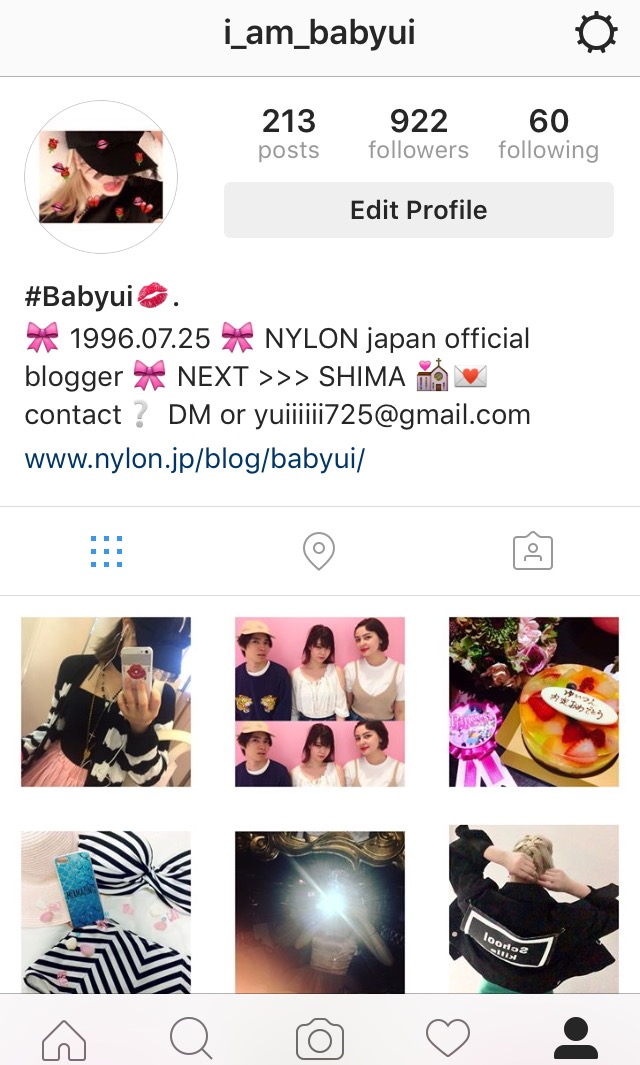Open the camera to post
The image size is (640, 1065).
click(x=320, y=1039)
